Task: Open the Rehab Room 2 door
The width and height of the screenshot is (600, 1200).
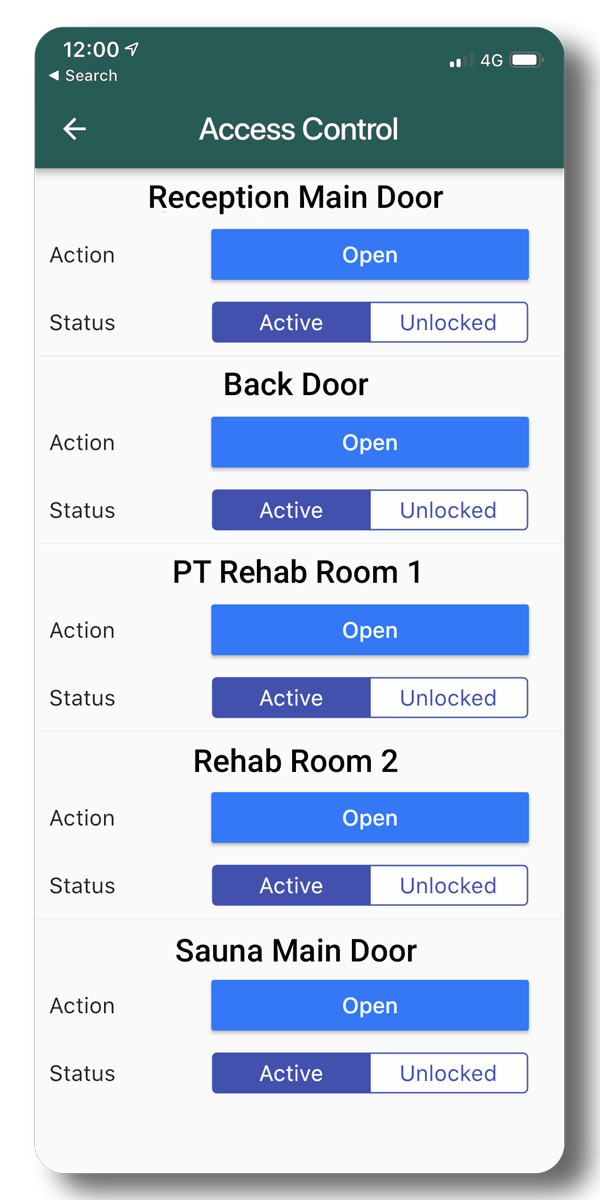Action: pyautogui.click(x=370, y=818)
